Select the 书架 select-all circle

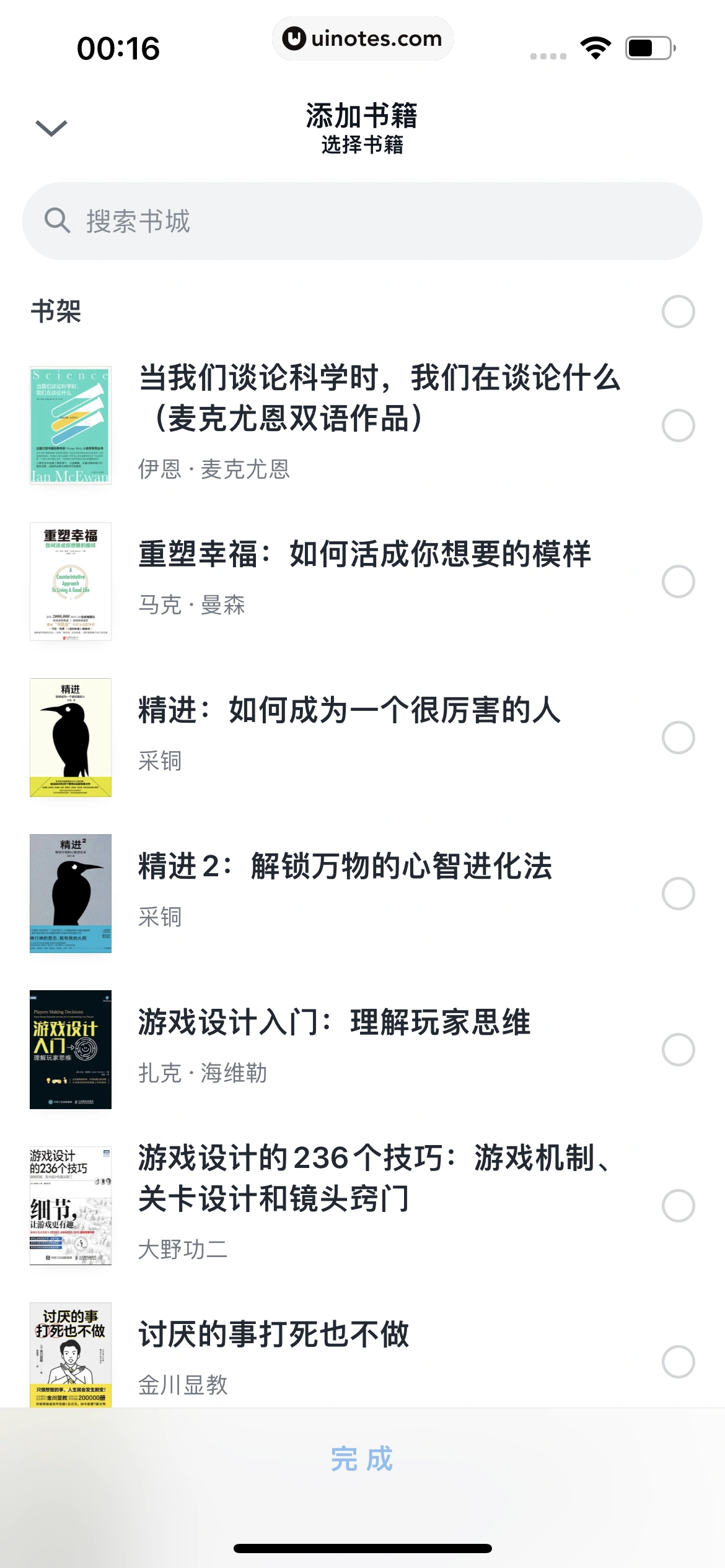tap(679, 308)
